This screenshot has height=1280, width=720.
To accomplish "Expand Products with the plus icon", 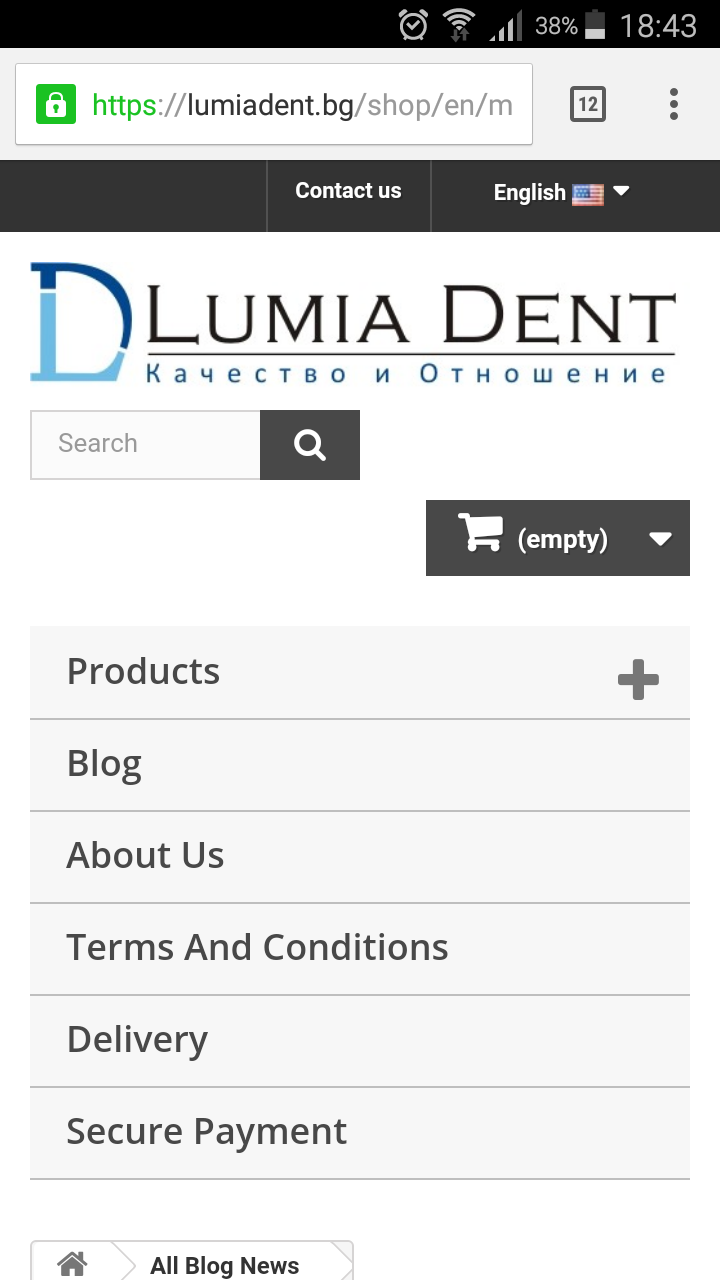I will pyautogui.click(x=638, y=680).
